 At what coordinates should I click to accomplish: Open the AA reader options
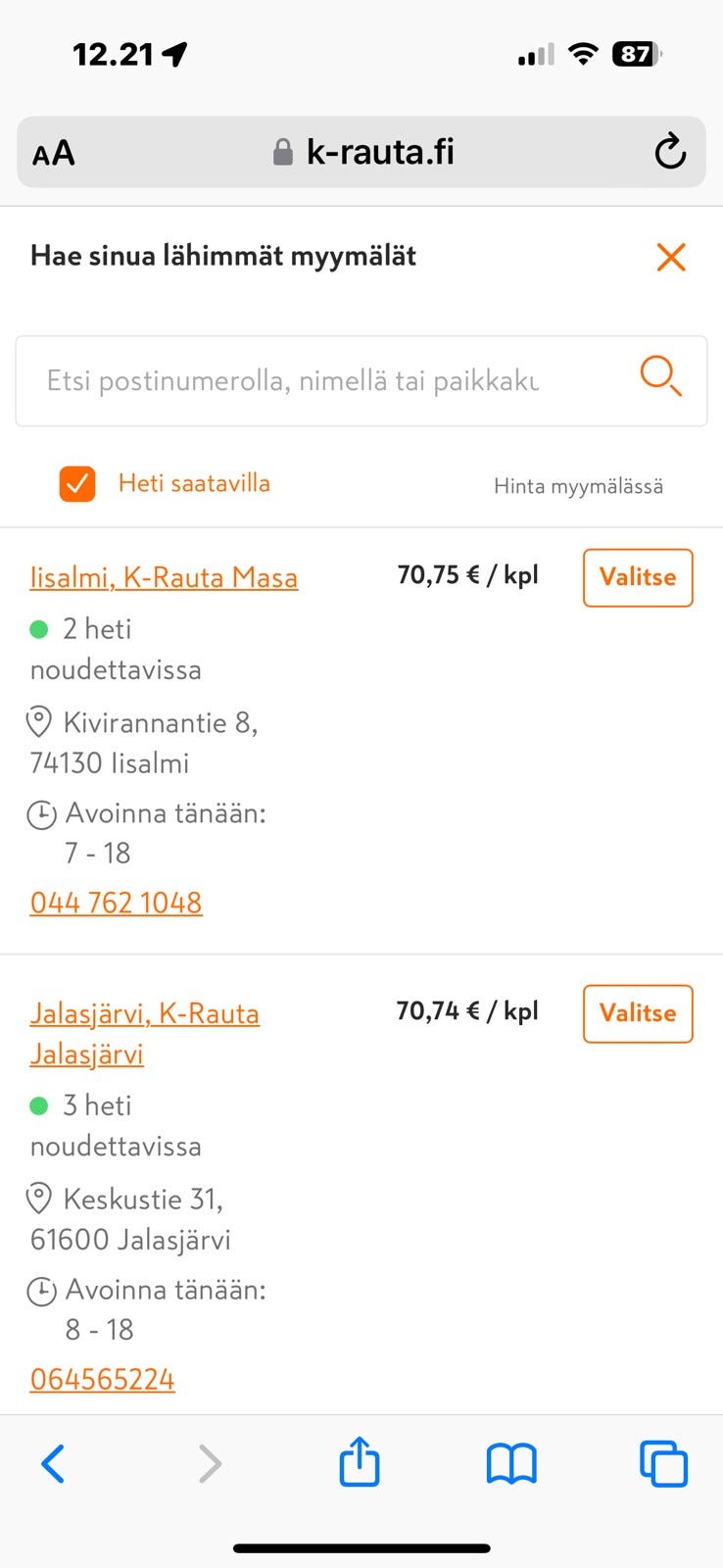(54, 154)
